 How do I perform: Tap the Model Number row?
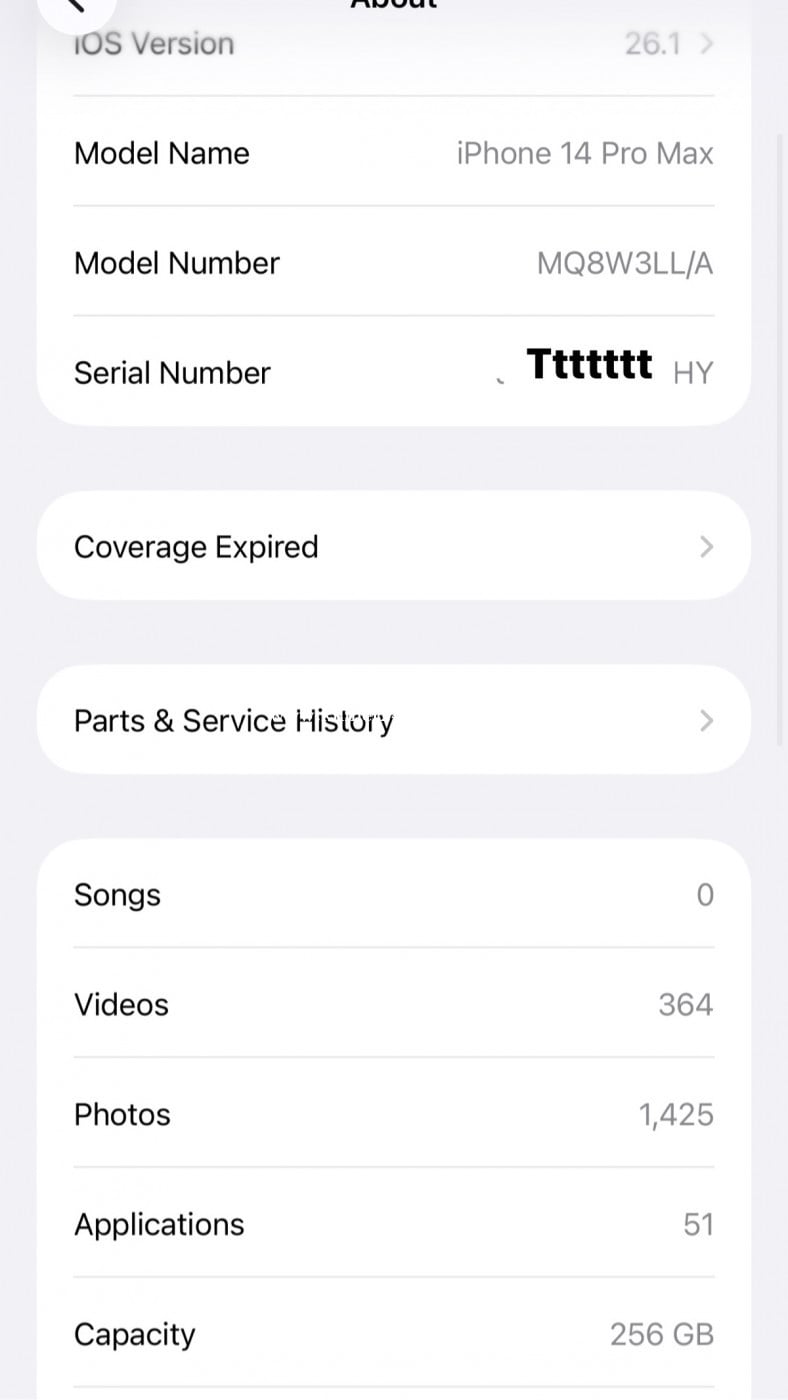(x=393, y=263)
